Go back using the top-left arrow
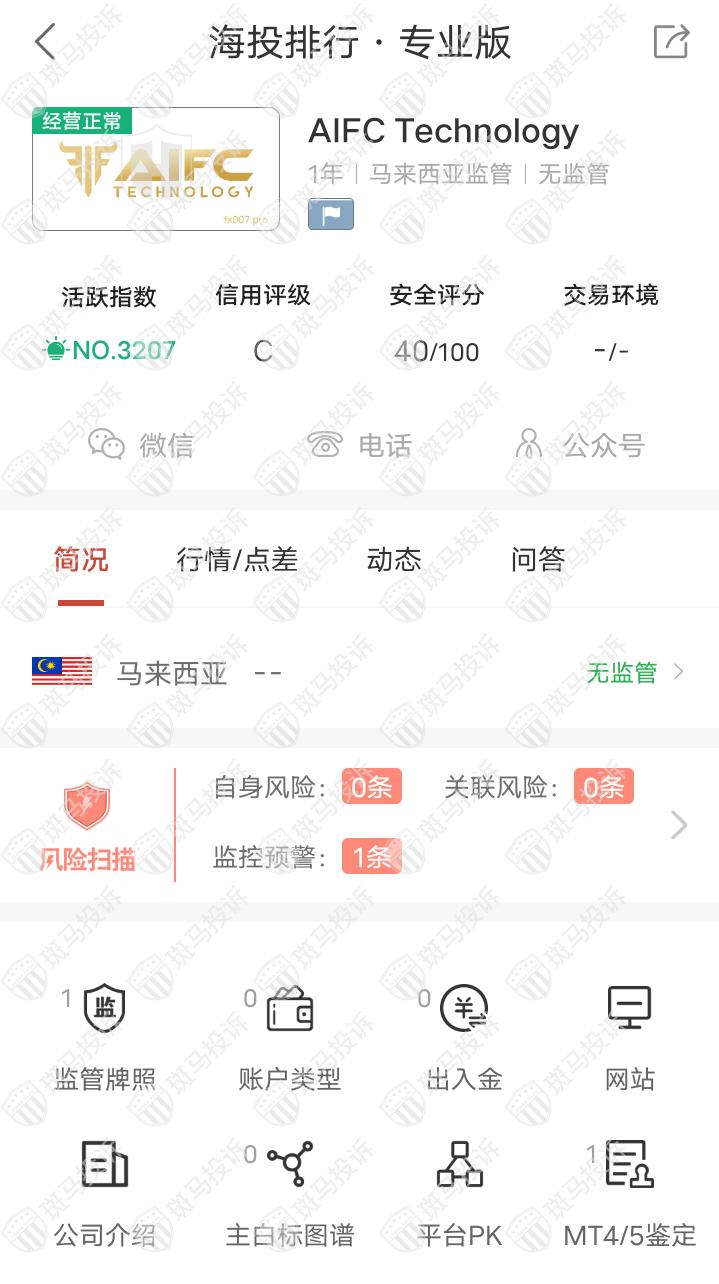 click(45, 43)
